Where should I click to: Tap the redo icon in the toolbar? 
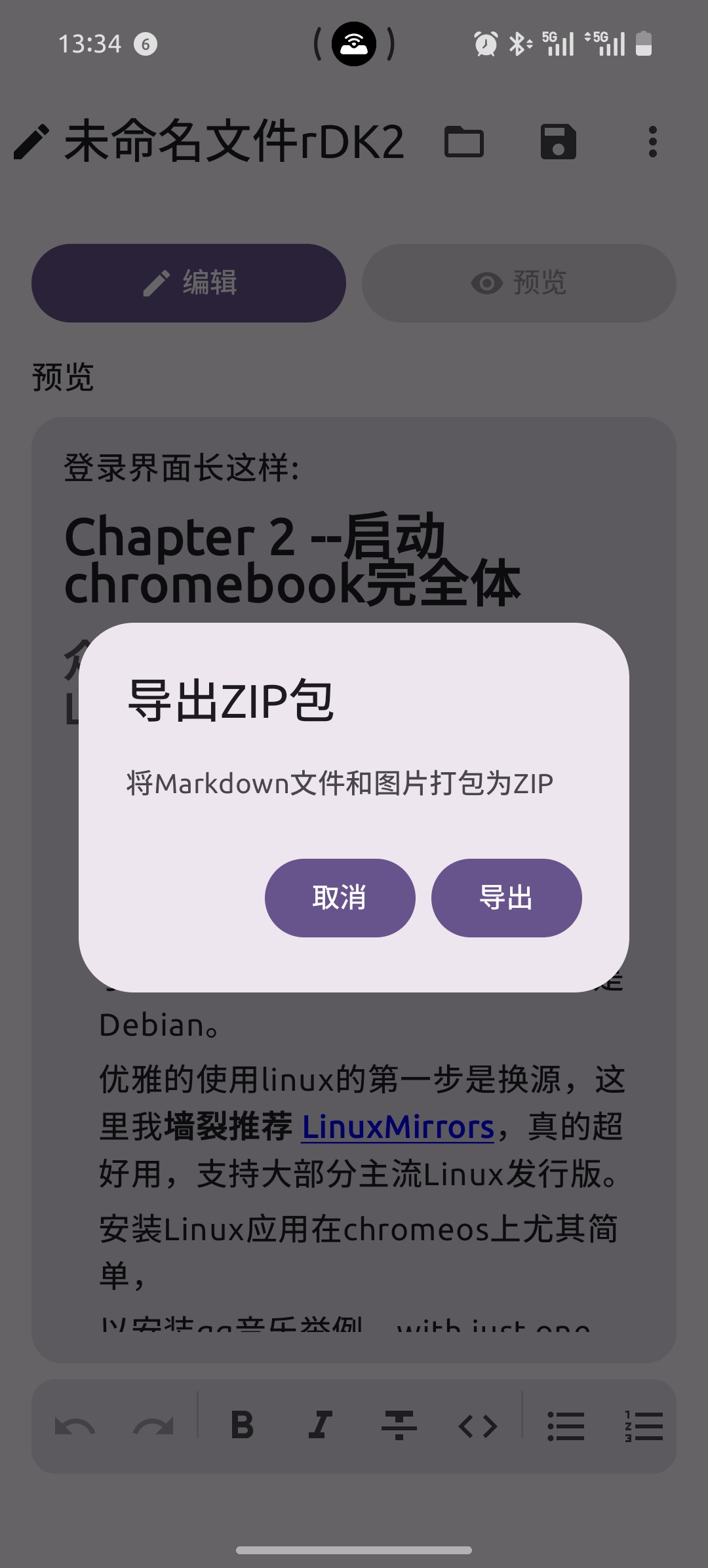[152, 1424]
